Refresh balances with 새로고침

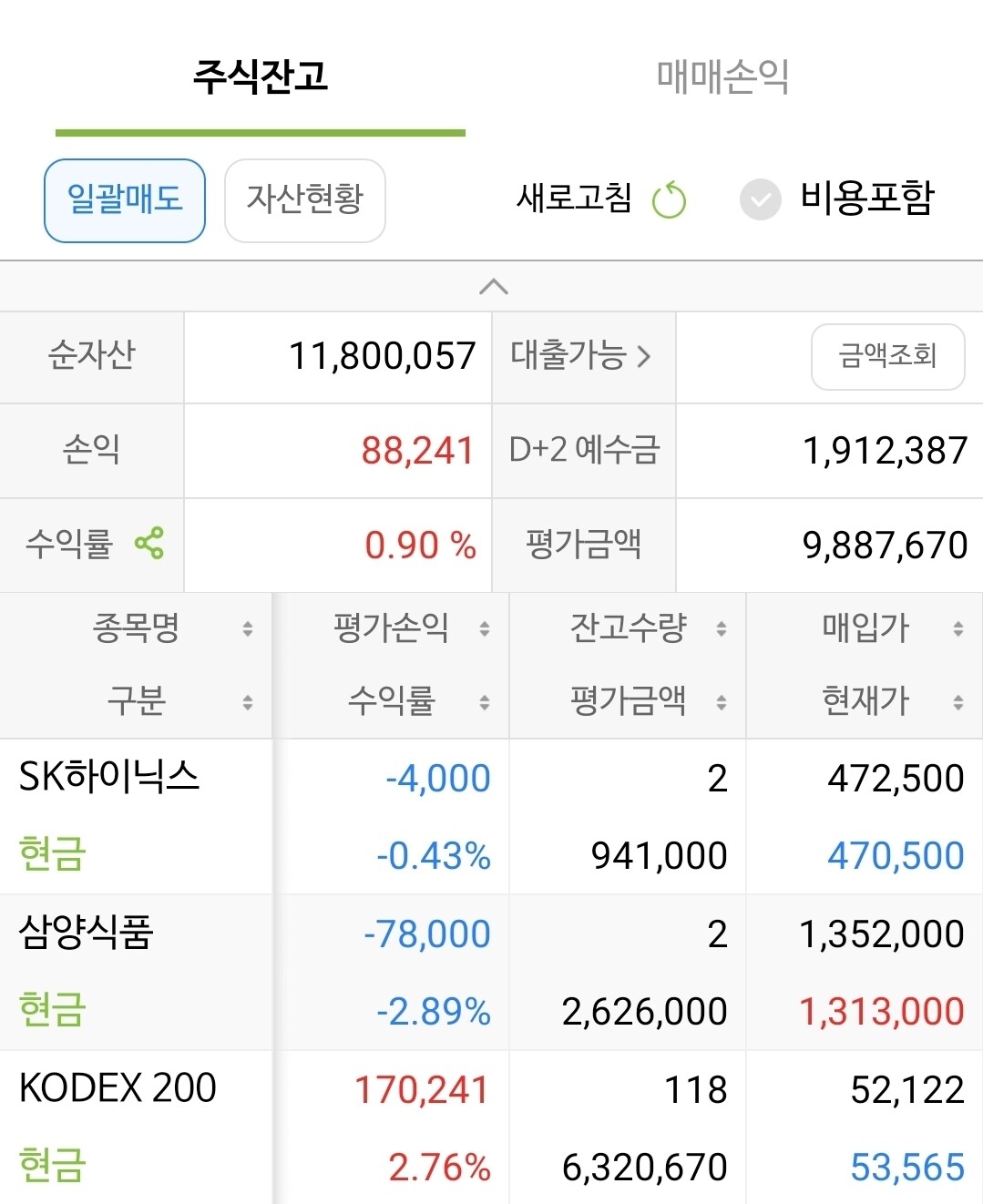pos(601,199)
